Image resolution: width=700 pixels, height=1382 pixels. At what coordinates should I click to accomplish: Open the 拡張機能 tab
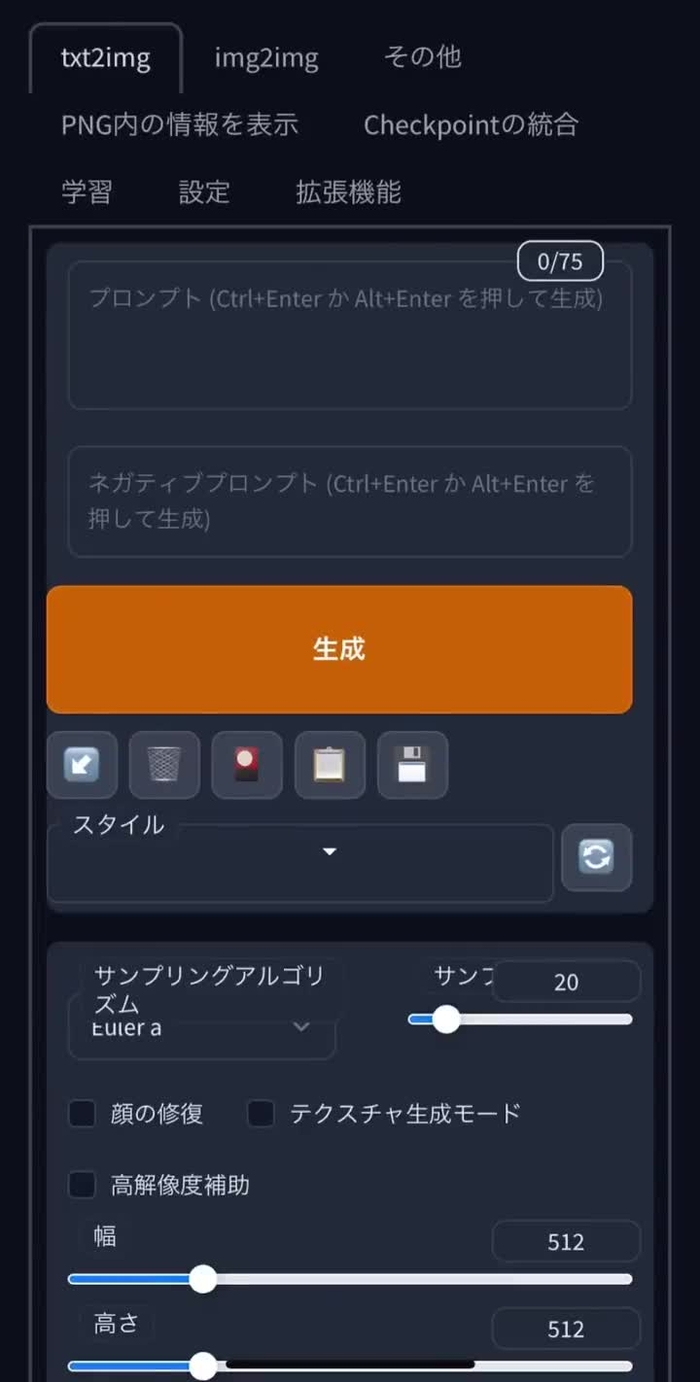point(348,191)
